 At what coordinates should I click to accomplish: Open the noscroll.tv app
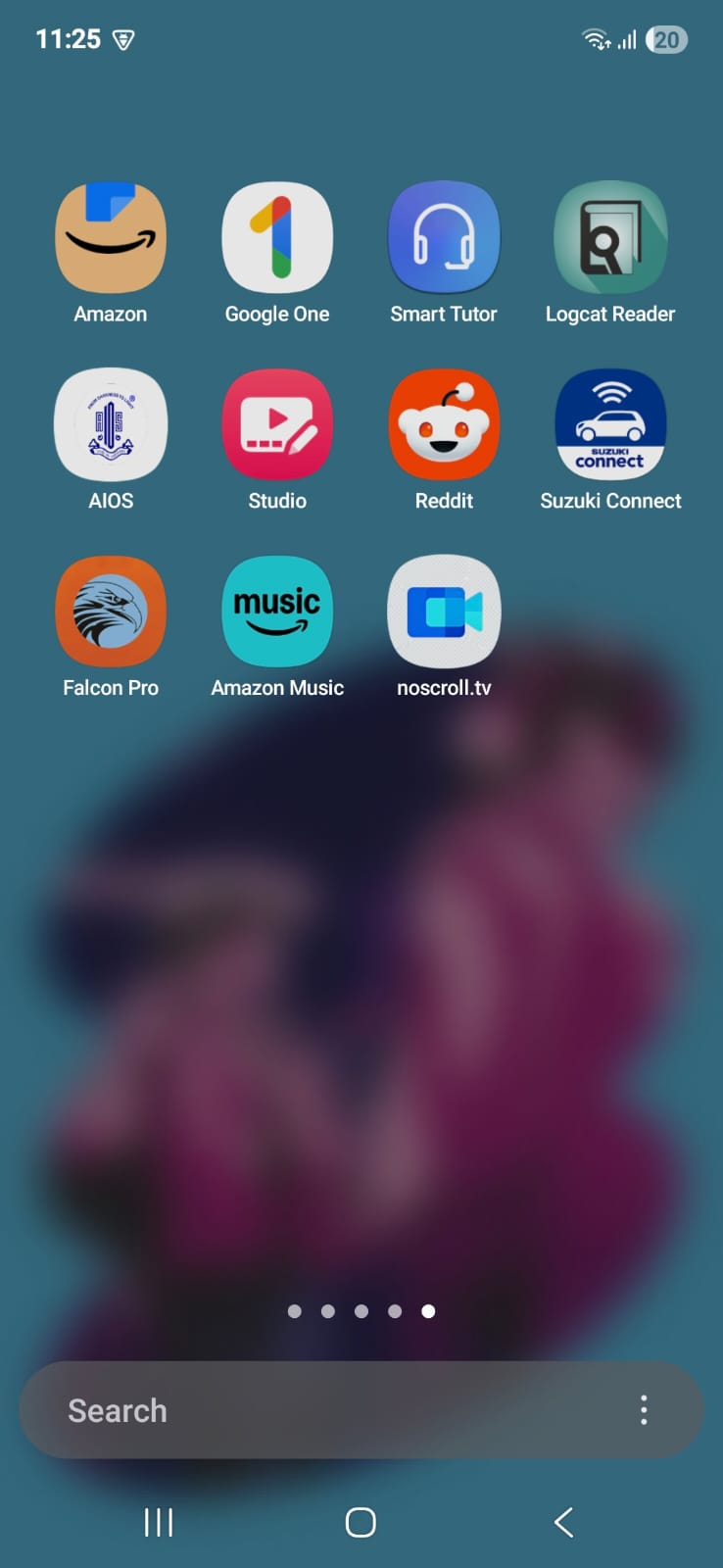[x=444, y=612]
